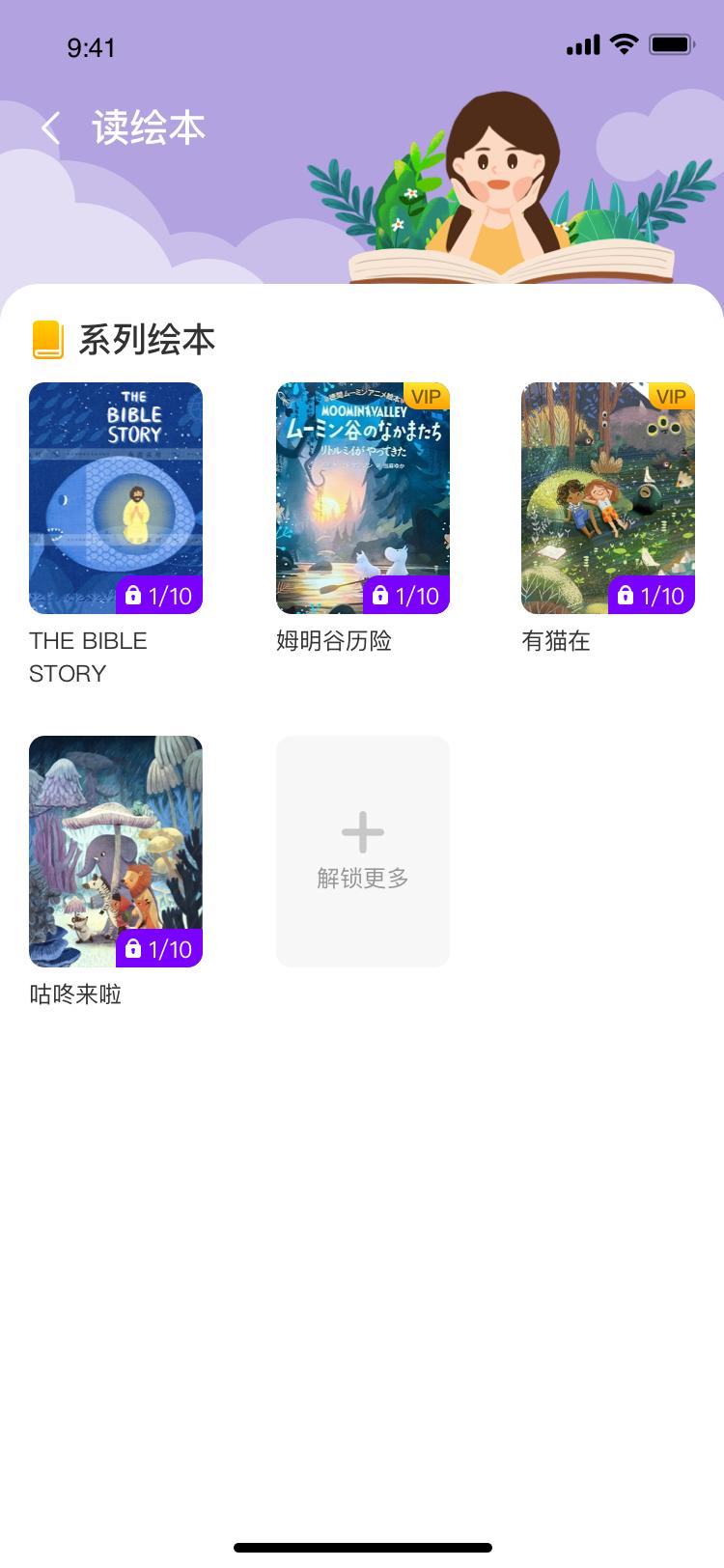Select the 系列绘本 section heading

click(146, 339)
